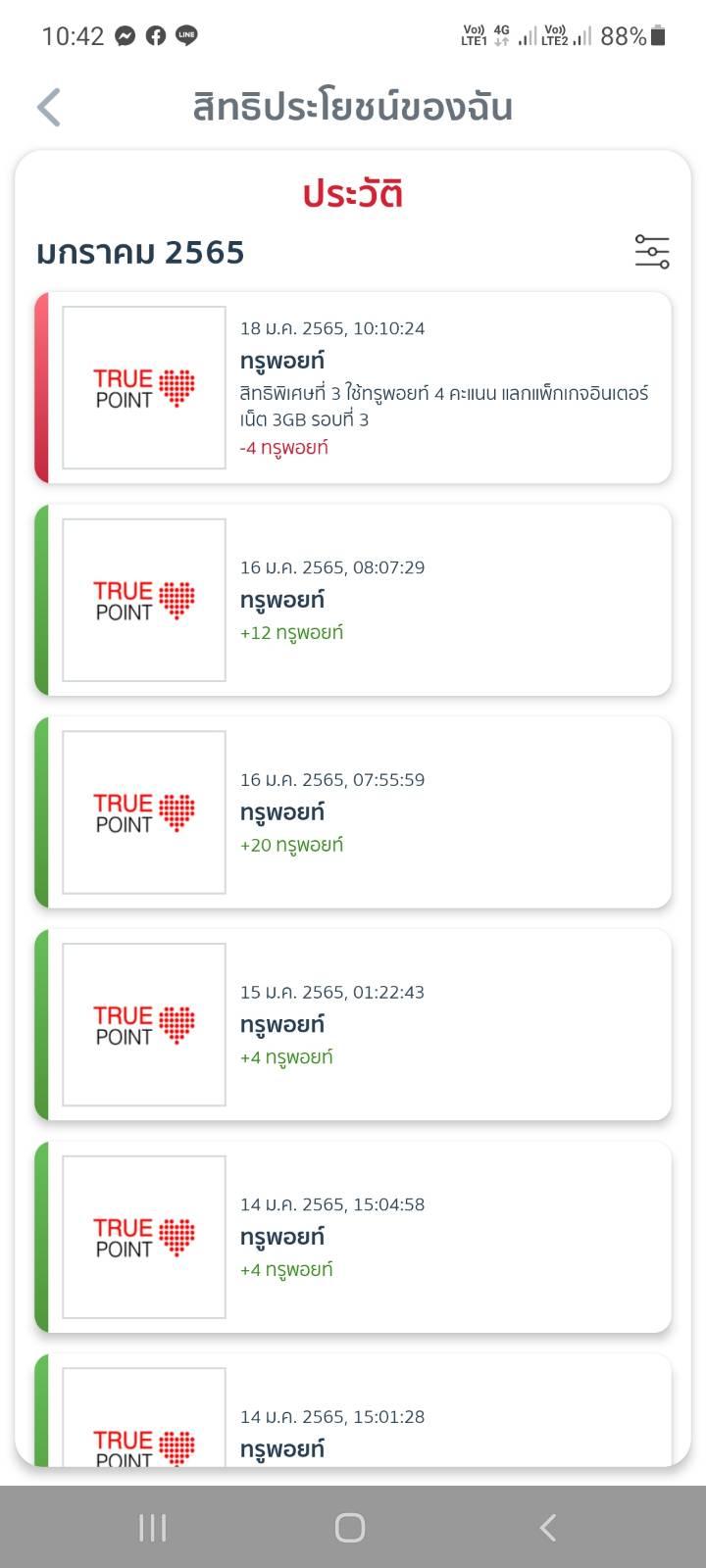Tap the system home button
This screenshot has width=706, height=1568.
[x=350, y=1527]
